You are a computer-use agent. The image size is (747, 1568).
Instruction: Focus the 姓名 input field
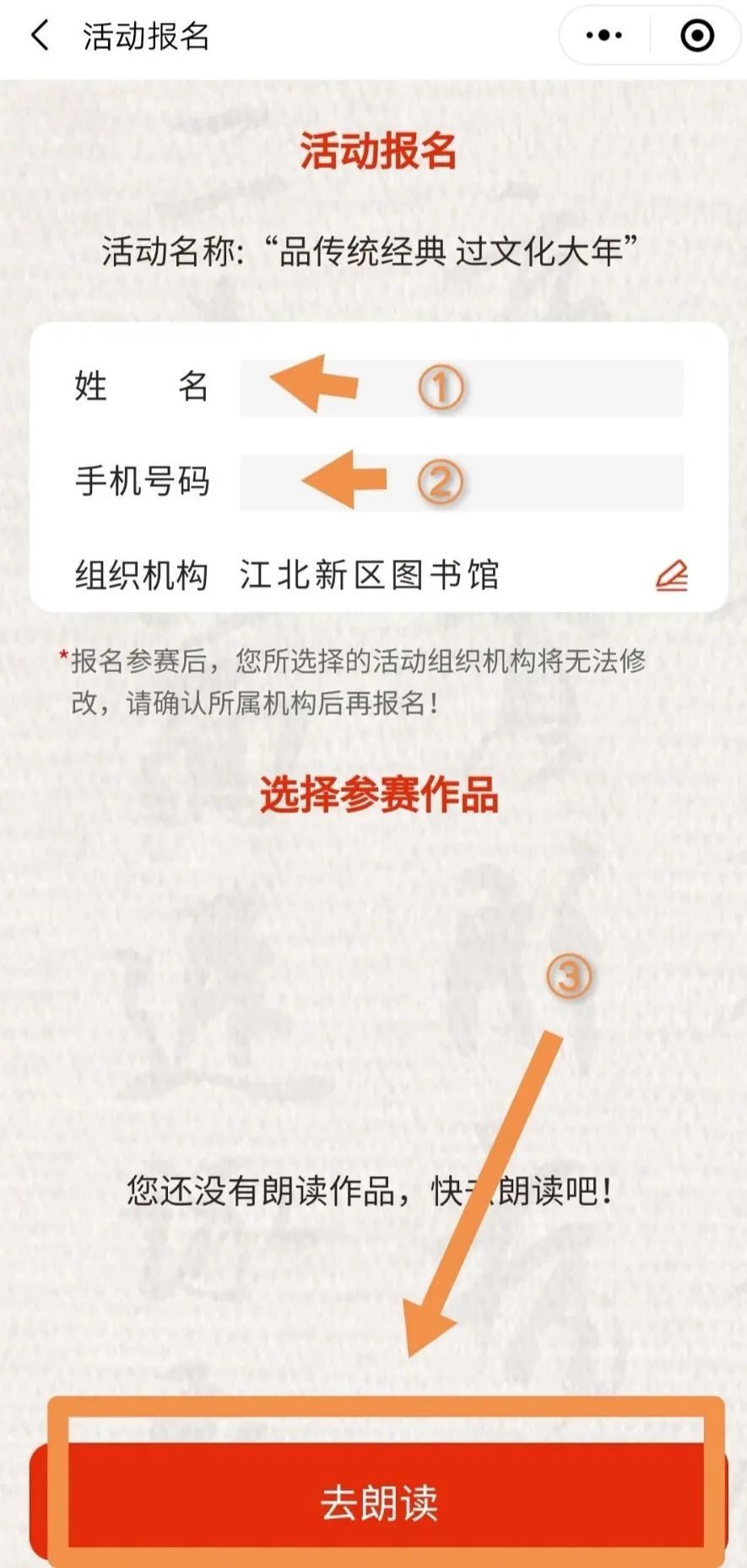(x=461, y=388)
